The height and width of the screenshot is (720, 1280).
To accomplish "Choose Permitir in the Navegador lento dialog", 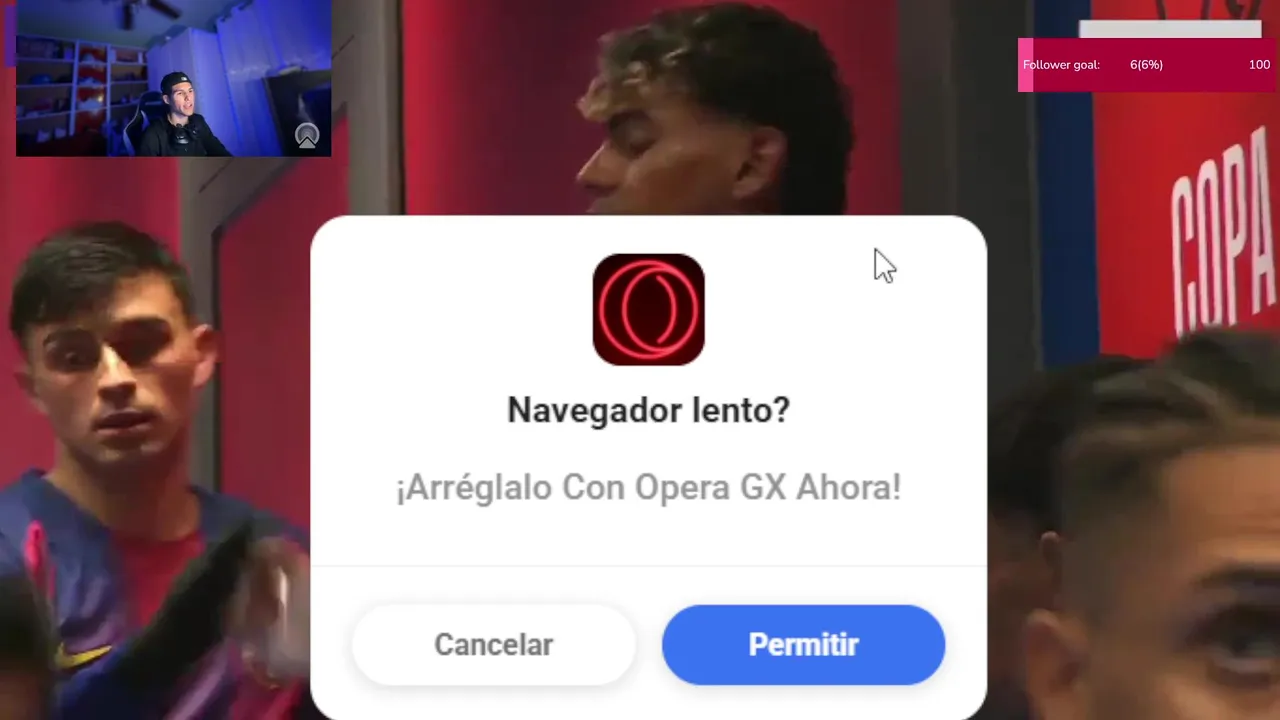I will pyautogui.click(x=803, y=645).
